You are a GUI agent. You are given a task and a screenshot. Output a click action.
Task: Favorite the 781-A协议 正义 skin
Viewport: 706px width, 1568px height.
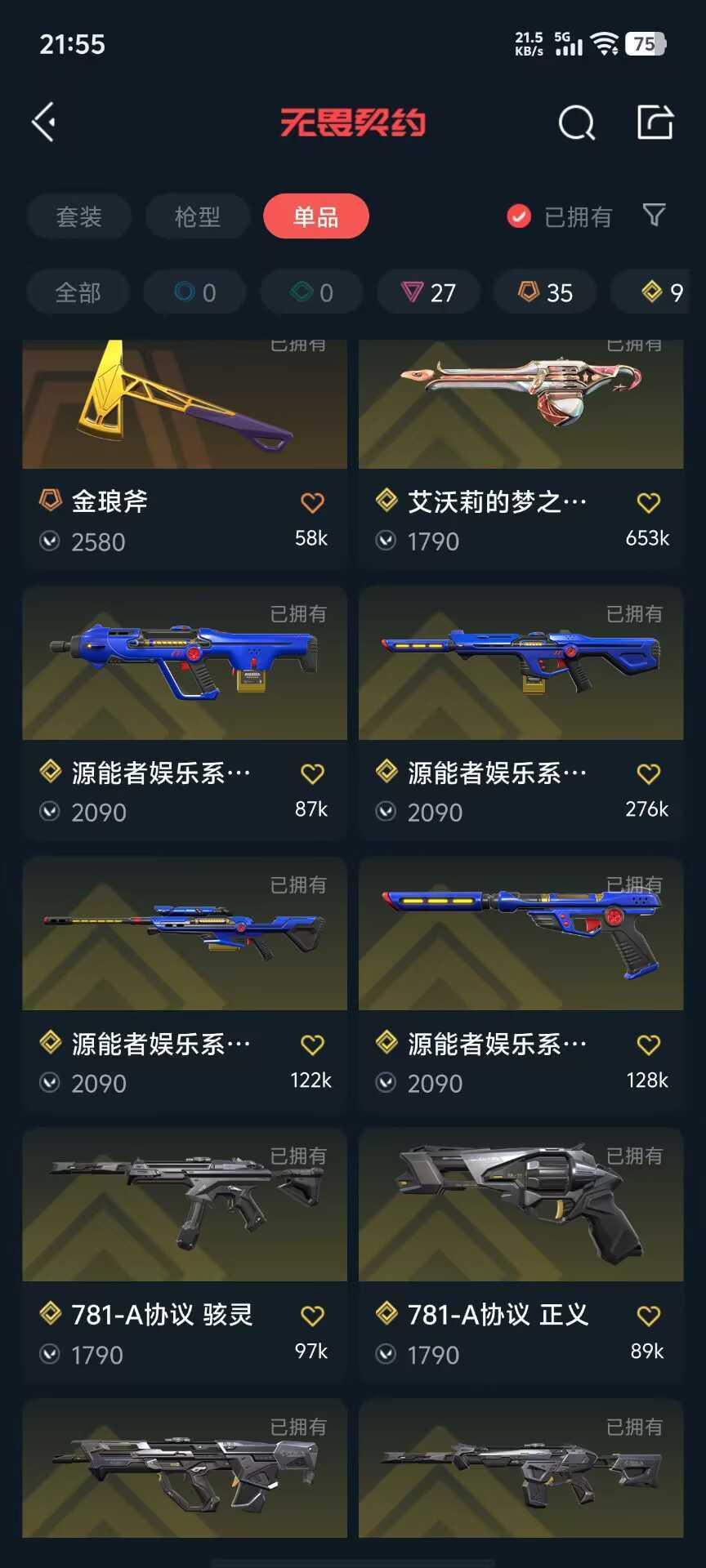(x=648, y=1316)
